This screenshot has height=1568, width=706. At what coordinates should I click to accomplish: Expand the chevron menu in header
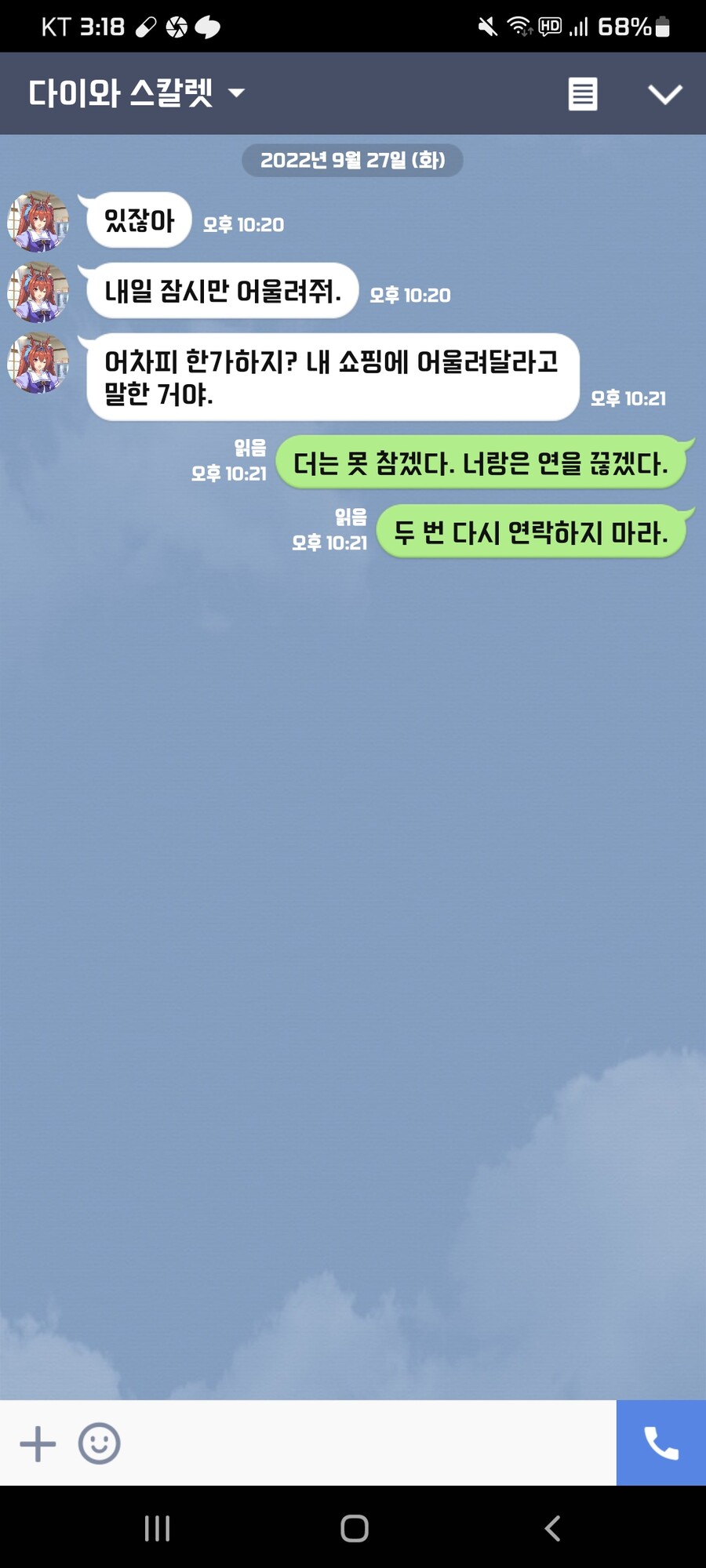tap(664, 94)
